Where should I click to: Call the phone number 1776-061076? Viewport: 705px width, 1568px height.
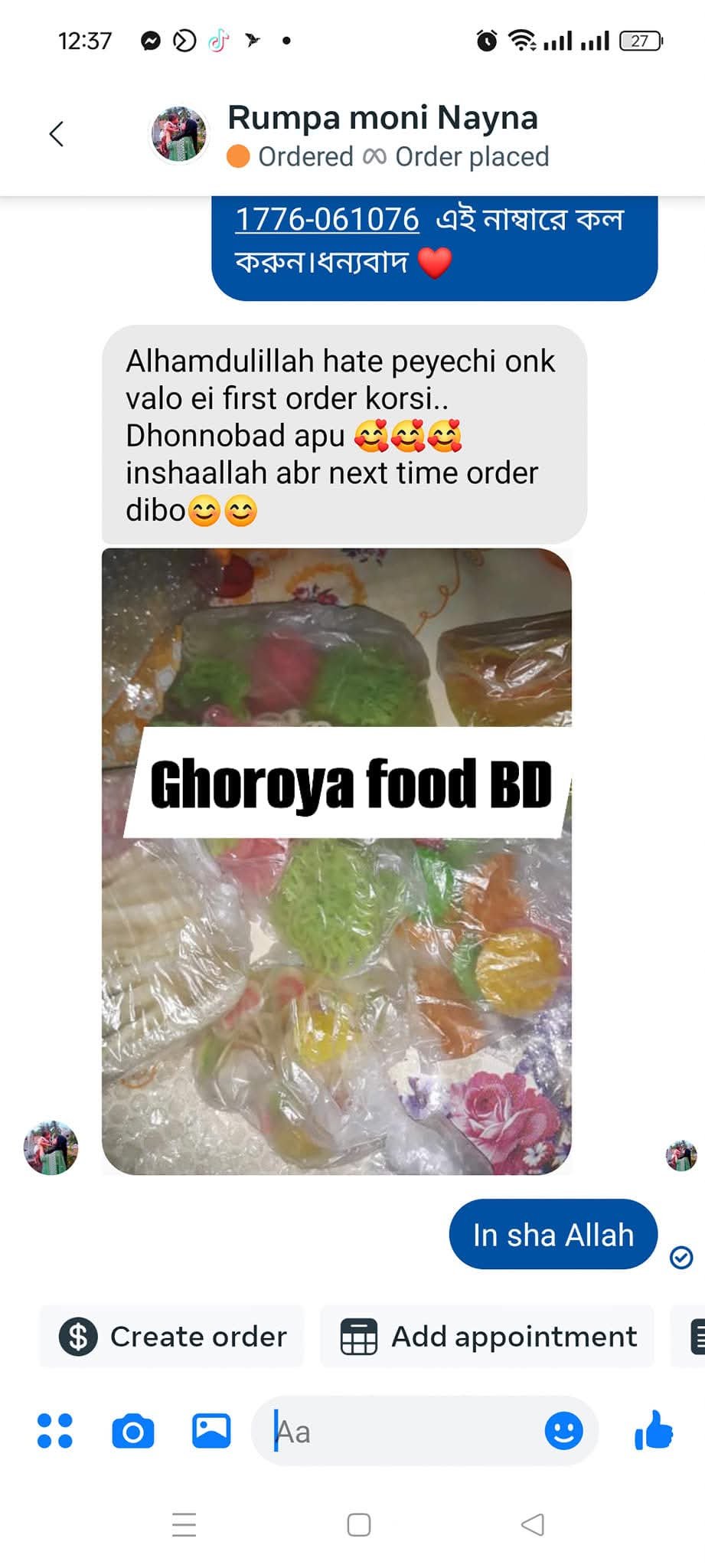[327, 220]
